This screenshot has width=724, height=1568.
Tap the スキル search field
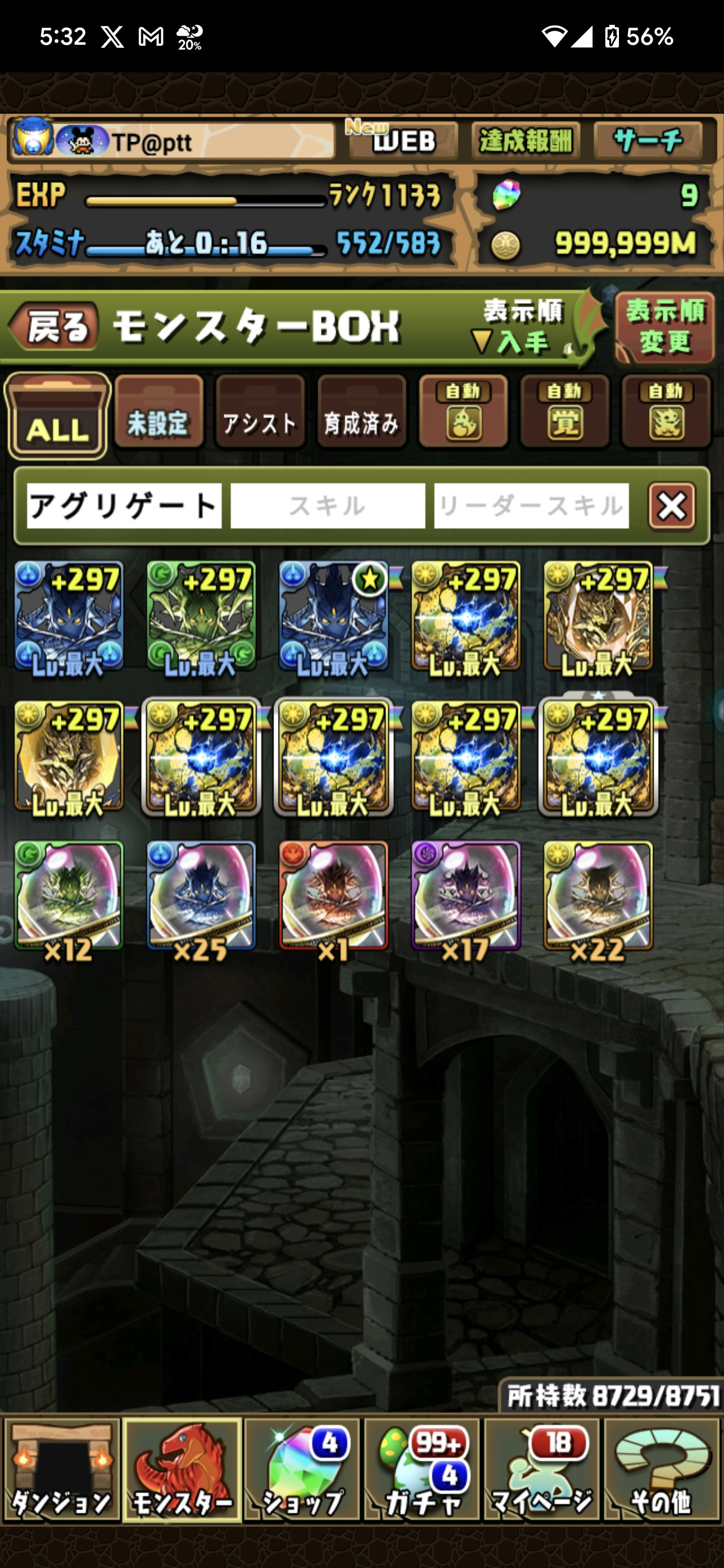[328, 506]
